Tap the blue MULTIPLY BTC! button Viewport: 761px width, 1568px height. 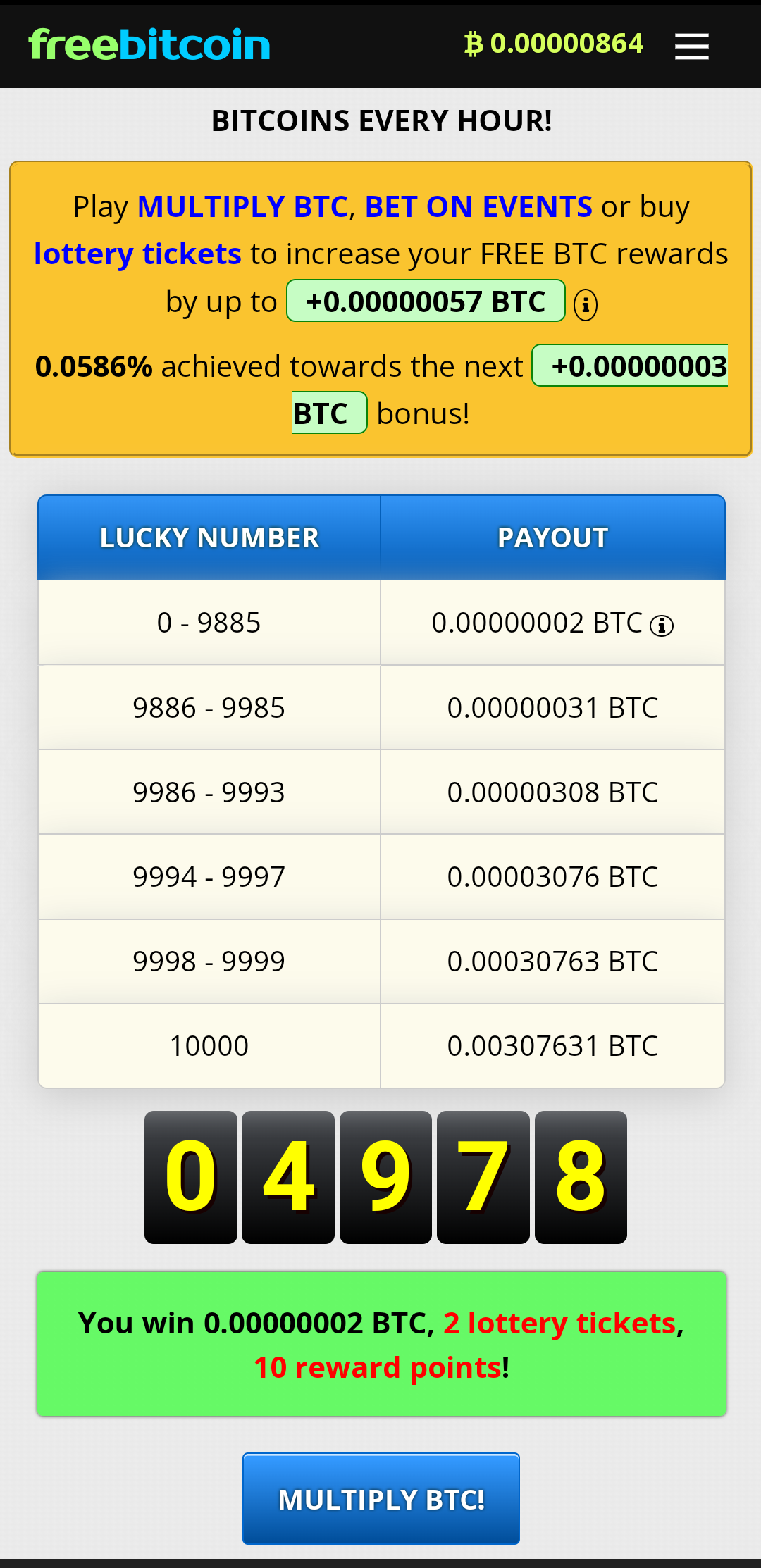pyautogui.click(x=381, y=1499)
